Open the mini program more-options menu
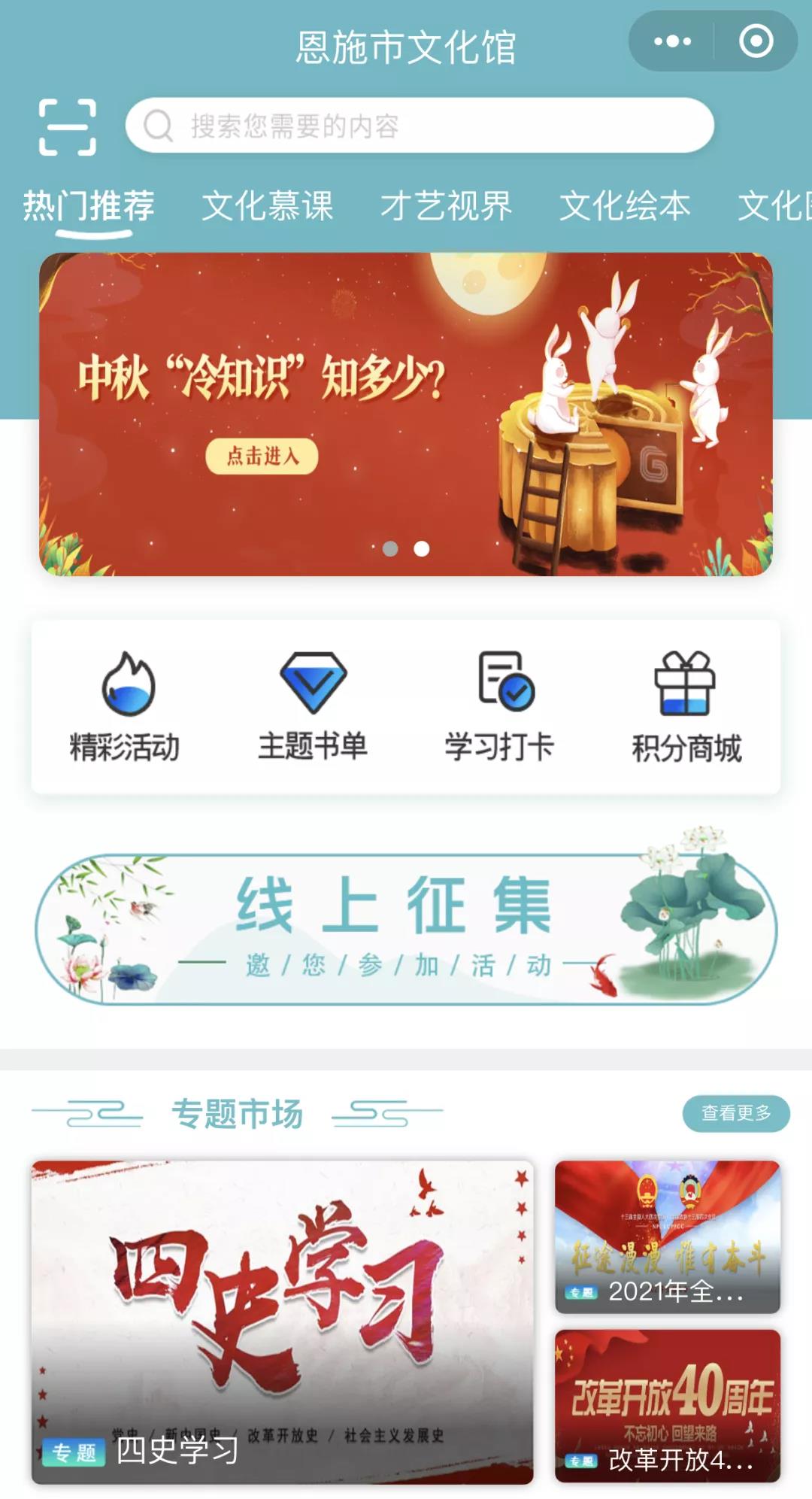 [672, 41]
